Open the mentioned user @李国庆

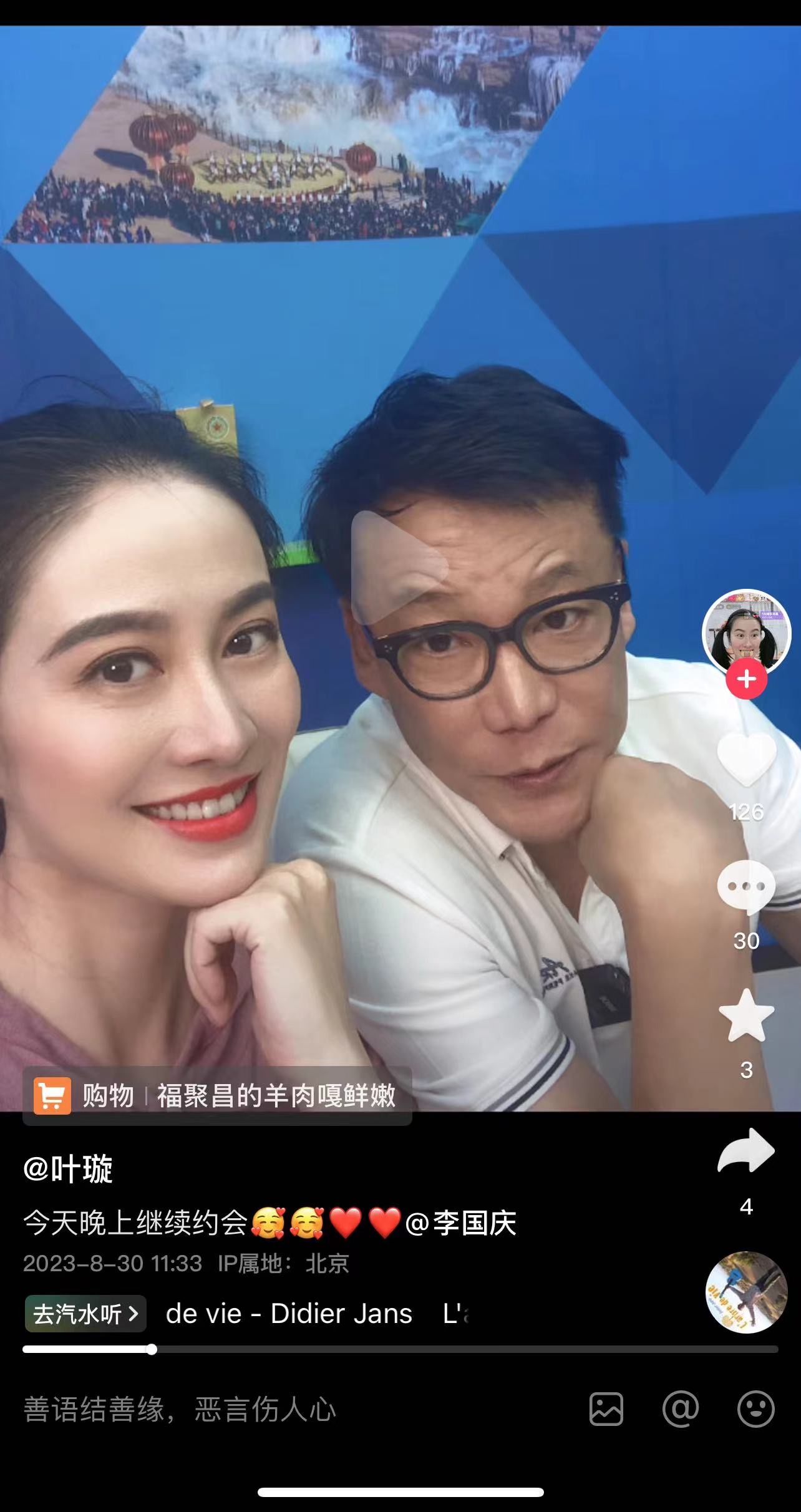461,1223
